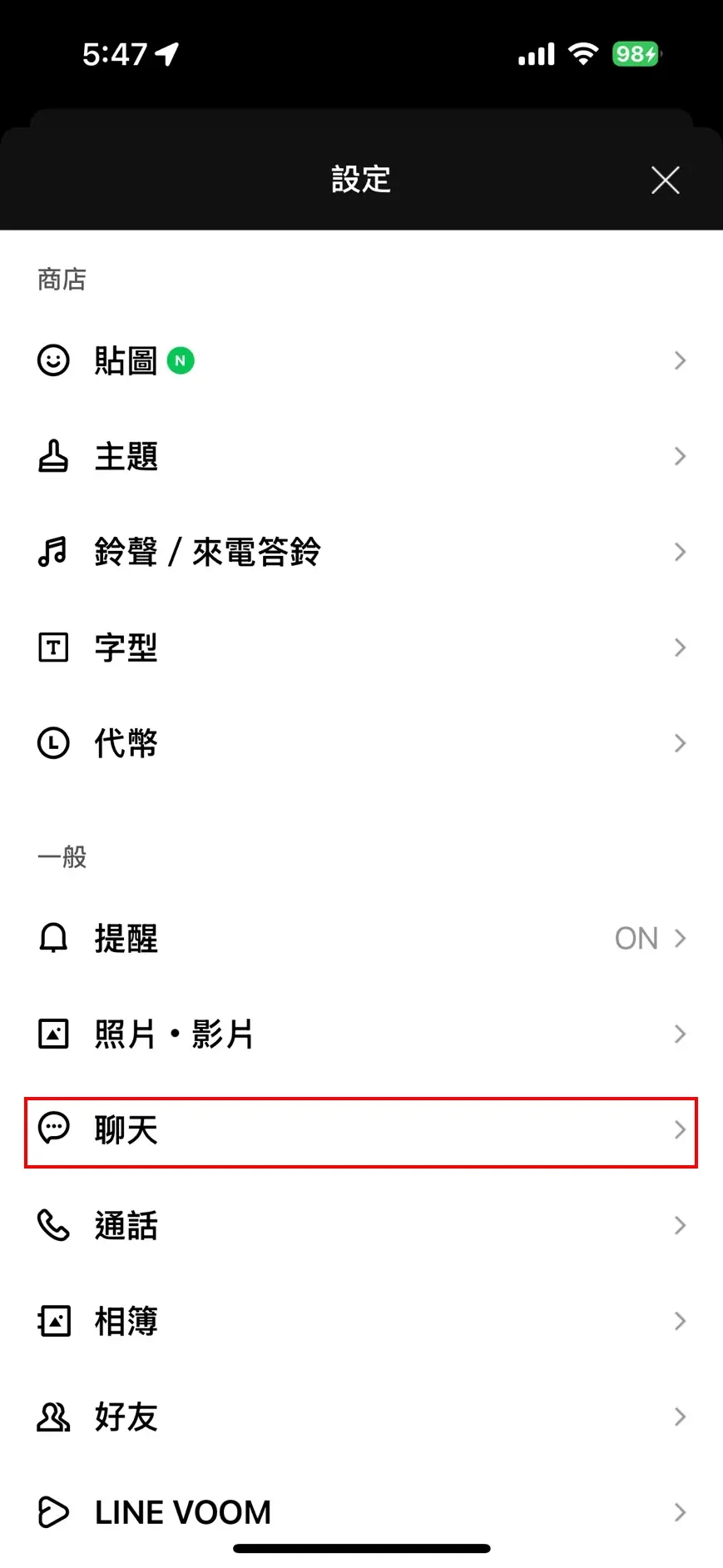Open 主題 themes settings
This screenshot has width=723, height=1568.
click(361, 456)
